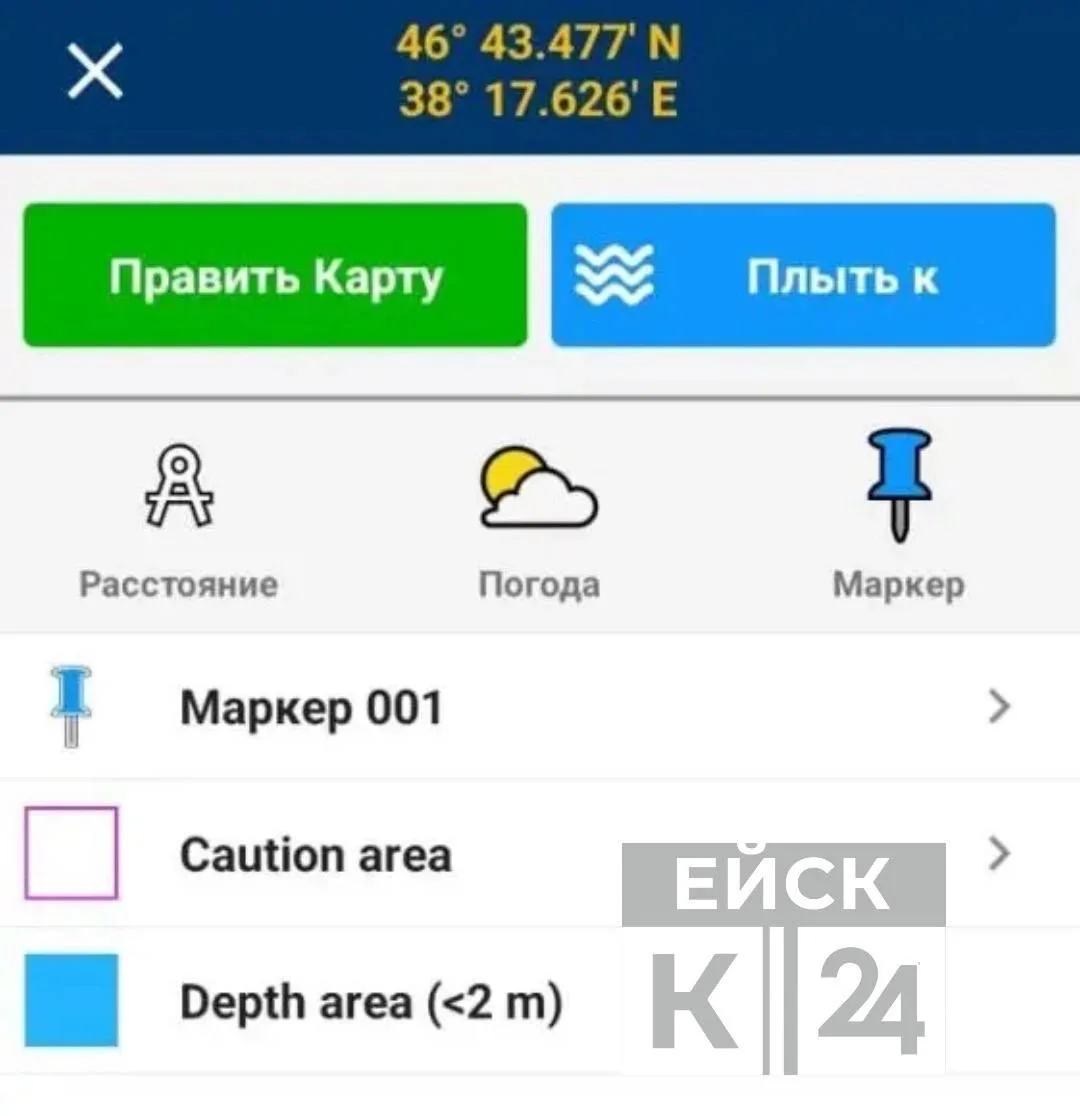Screen dimensions: 1080x1116
Task: Open the Caution area info row
Action: point(400,855)
